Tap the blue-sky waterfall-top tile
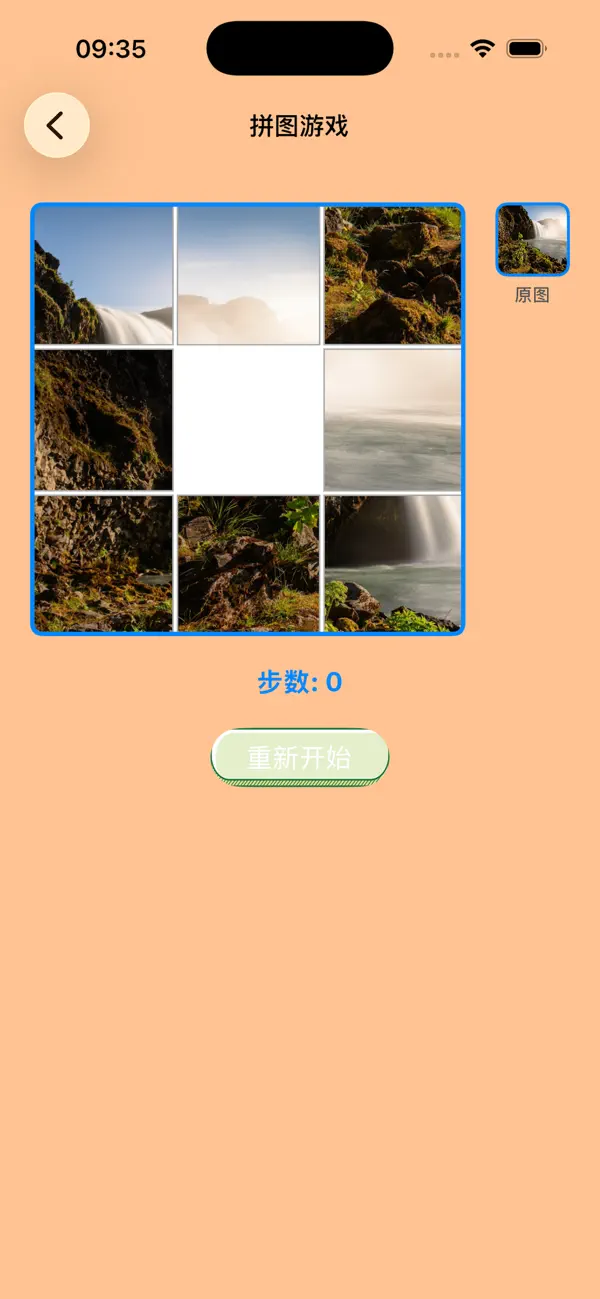 (x=104, y=276)
